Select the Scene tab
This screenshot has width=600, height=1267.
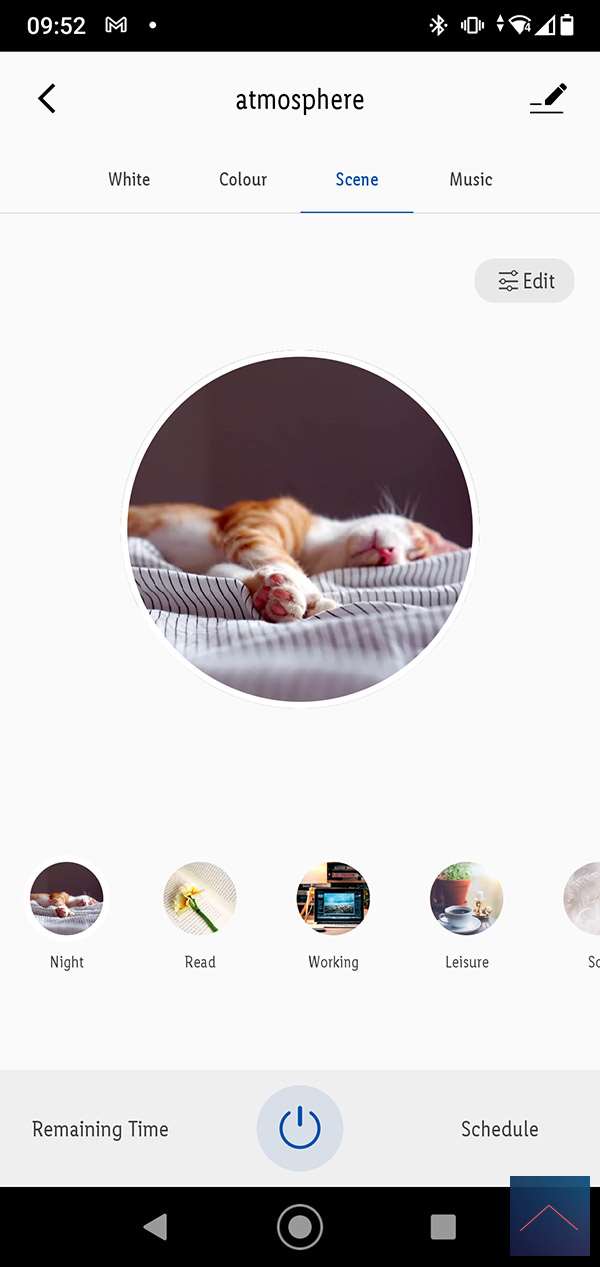click(357, 180)
